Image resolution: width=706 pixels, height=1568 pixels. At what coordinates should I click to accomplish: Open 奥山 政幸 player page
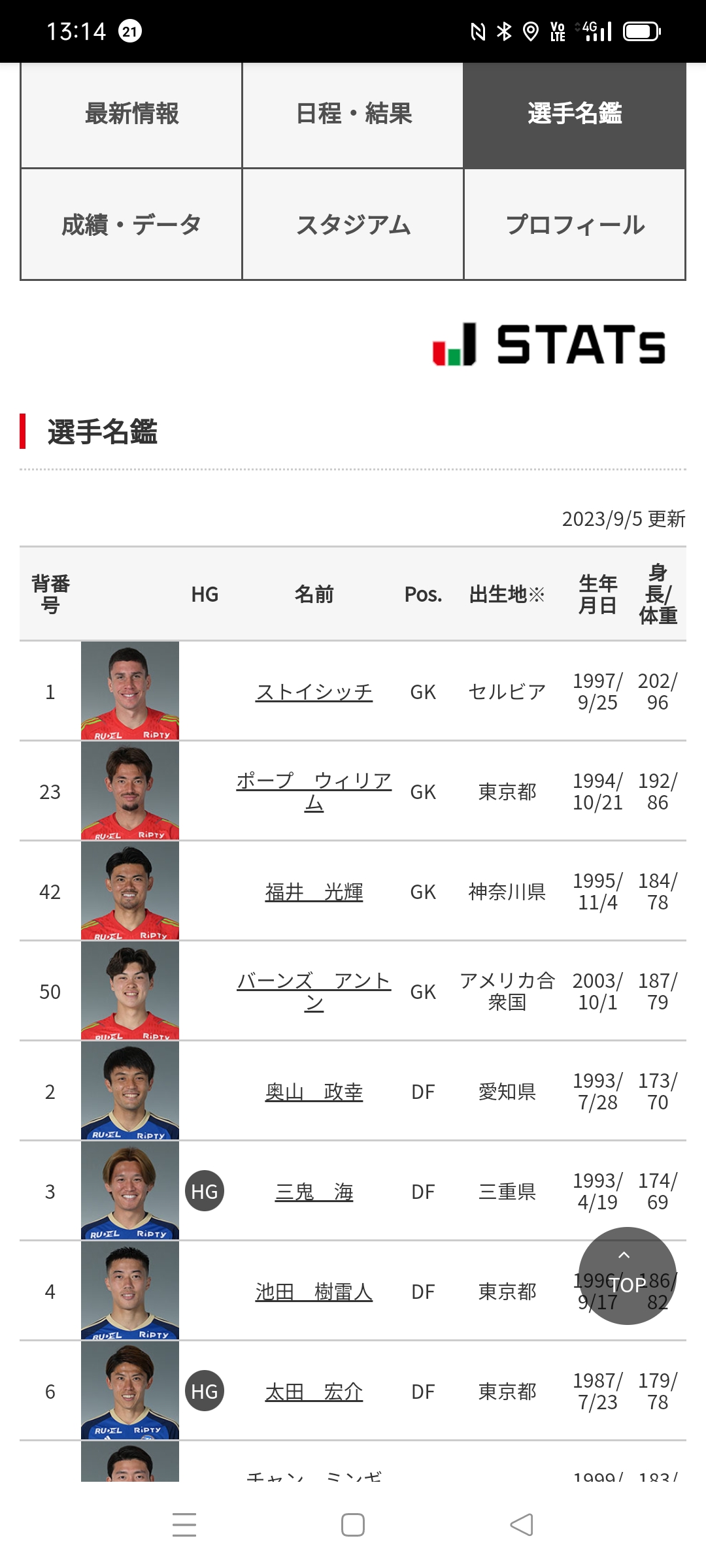(x=314, y=1092)
